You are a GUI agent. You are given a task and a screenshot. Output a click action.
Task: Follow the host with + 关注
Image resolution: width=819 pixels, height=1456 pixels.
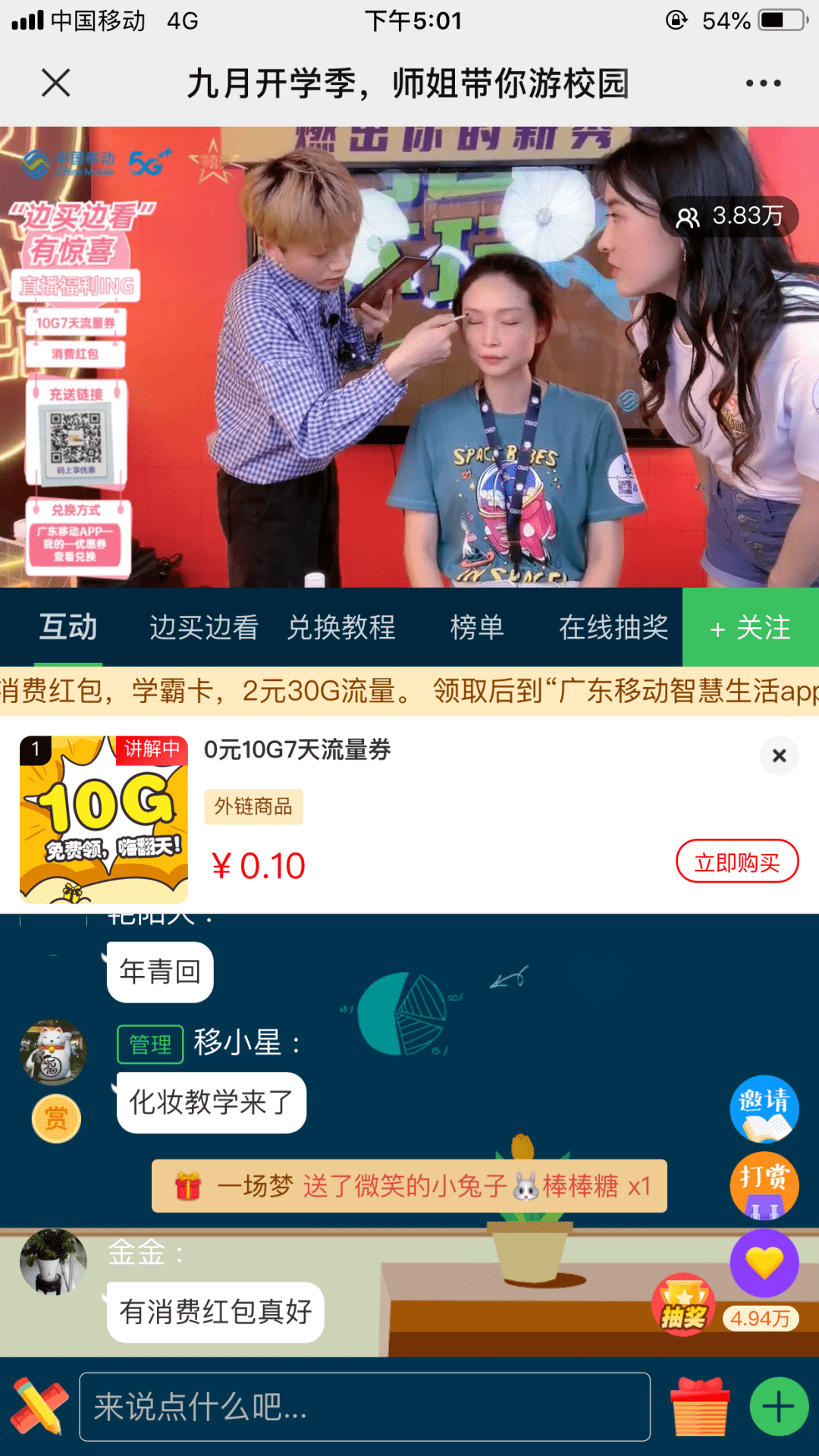[x=751, y=627]
